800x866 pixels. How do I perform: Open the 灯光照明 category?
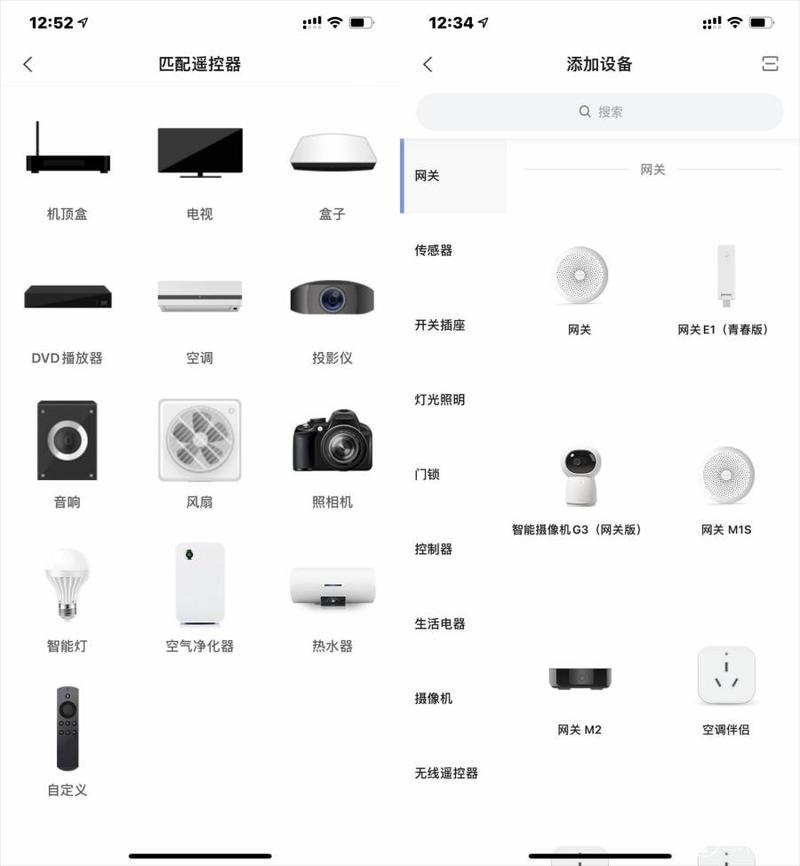[440, 400]
